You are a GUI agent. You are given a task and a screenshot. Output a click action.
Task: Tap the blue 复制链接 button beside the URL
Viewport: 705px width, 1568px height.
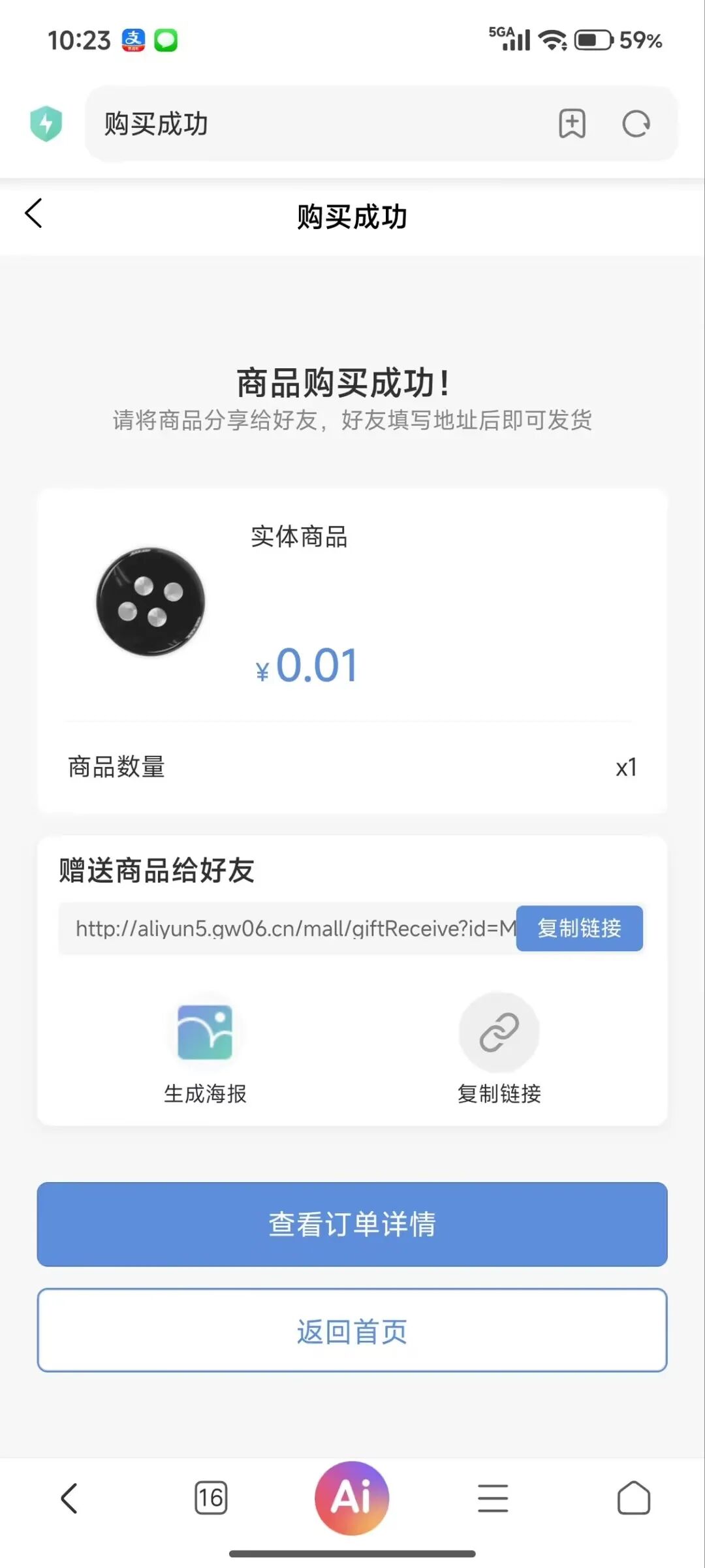click(x=579, y=928)
